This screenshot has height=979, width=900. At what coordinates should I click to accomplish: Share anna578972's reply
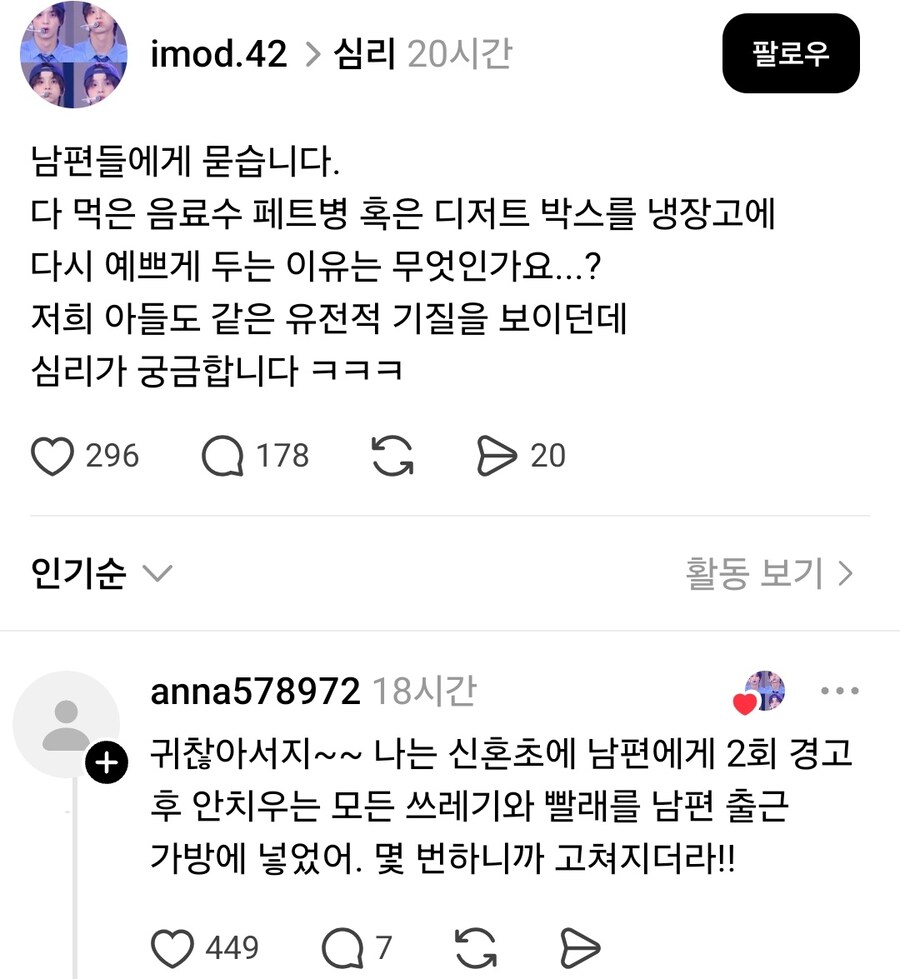pos(580,945)
